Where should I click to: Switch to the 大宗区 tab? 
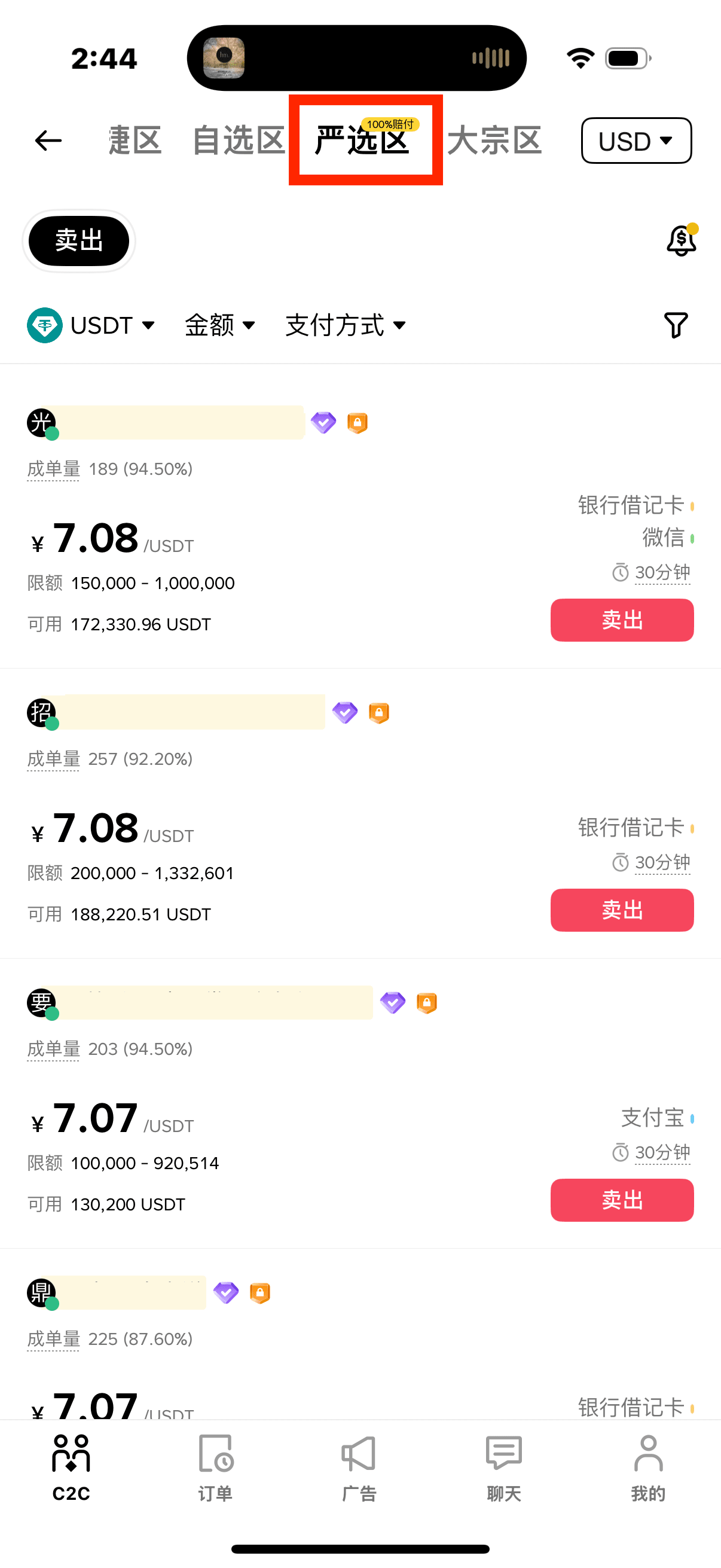click(x=494, y=141)
